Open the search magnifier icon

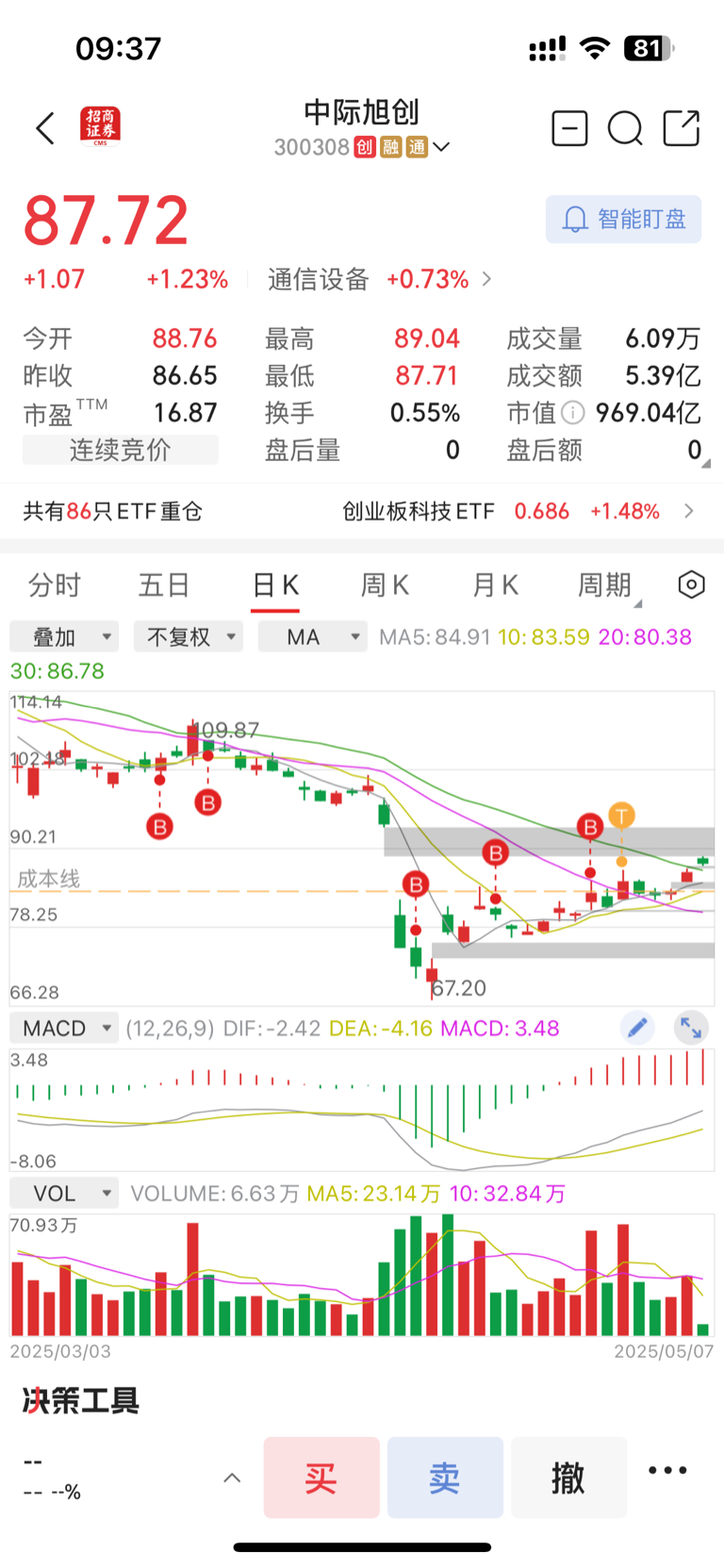click(625, 128)
